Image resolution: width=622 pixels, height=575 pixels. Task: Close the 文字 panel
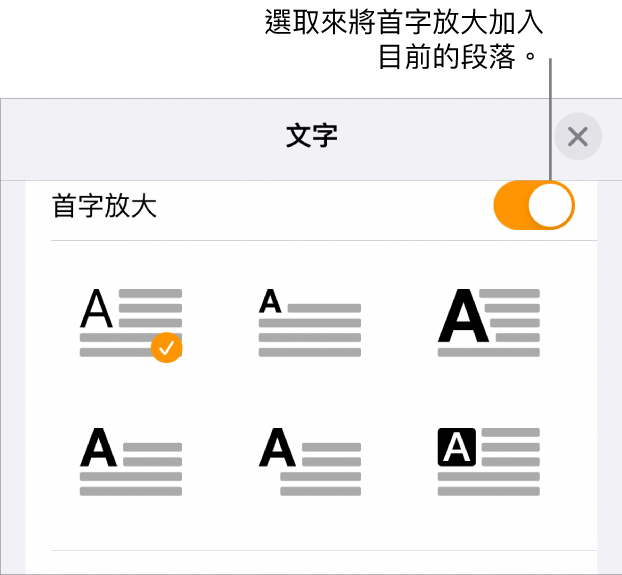pyautogui.click(x=577, y=137)
